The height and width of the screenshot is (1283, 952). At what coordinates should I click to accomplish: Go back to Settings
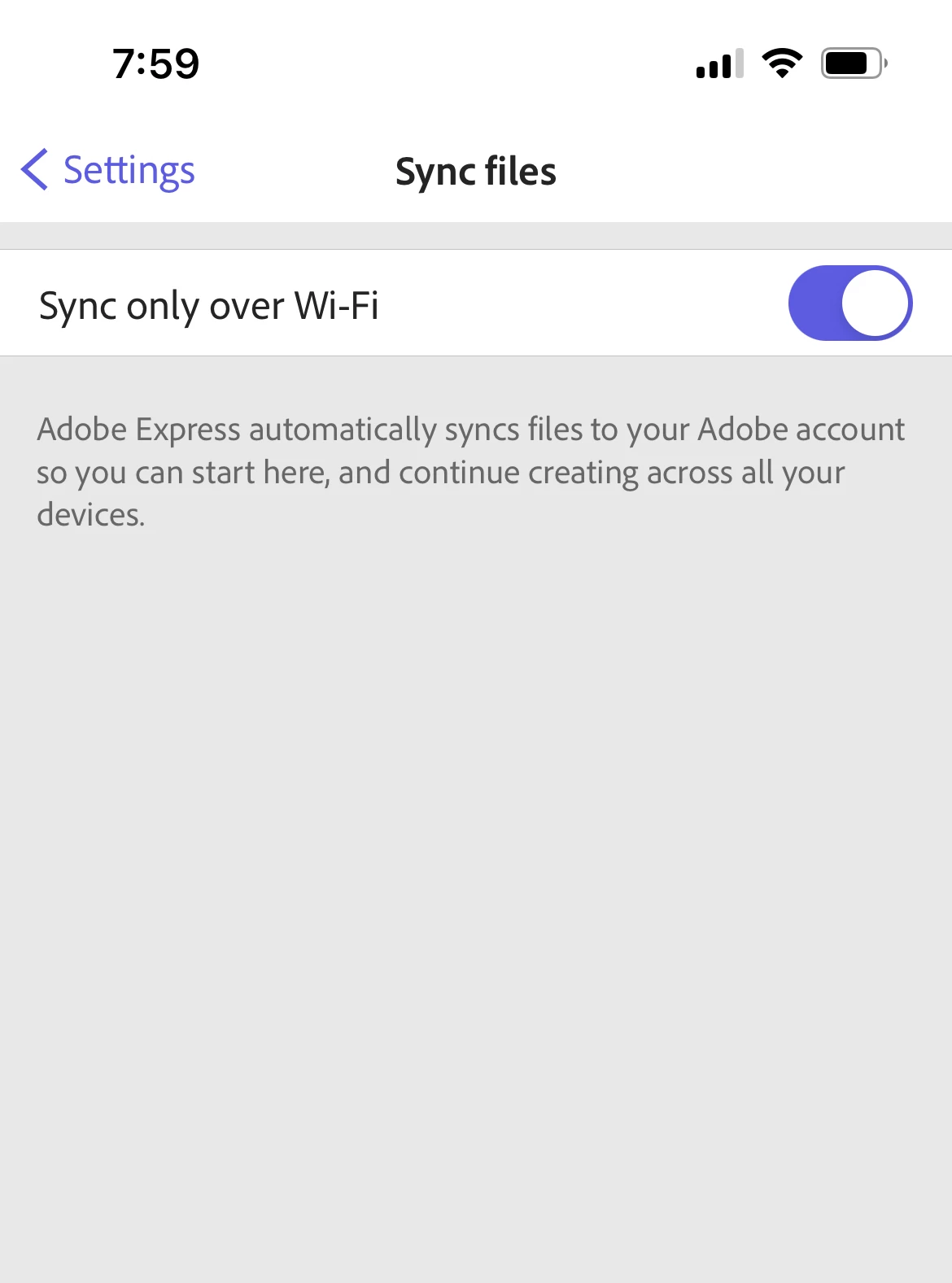[108, 171]
